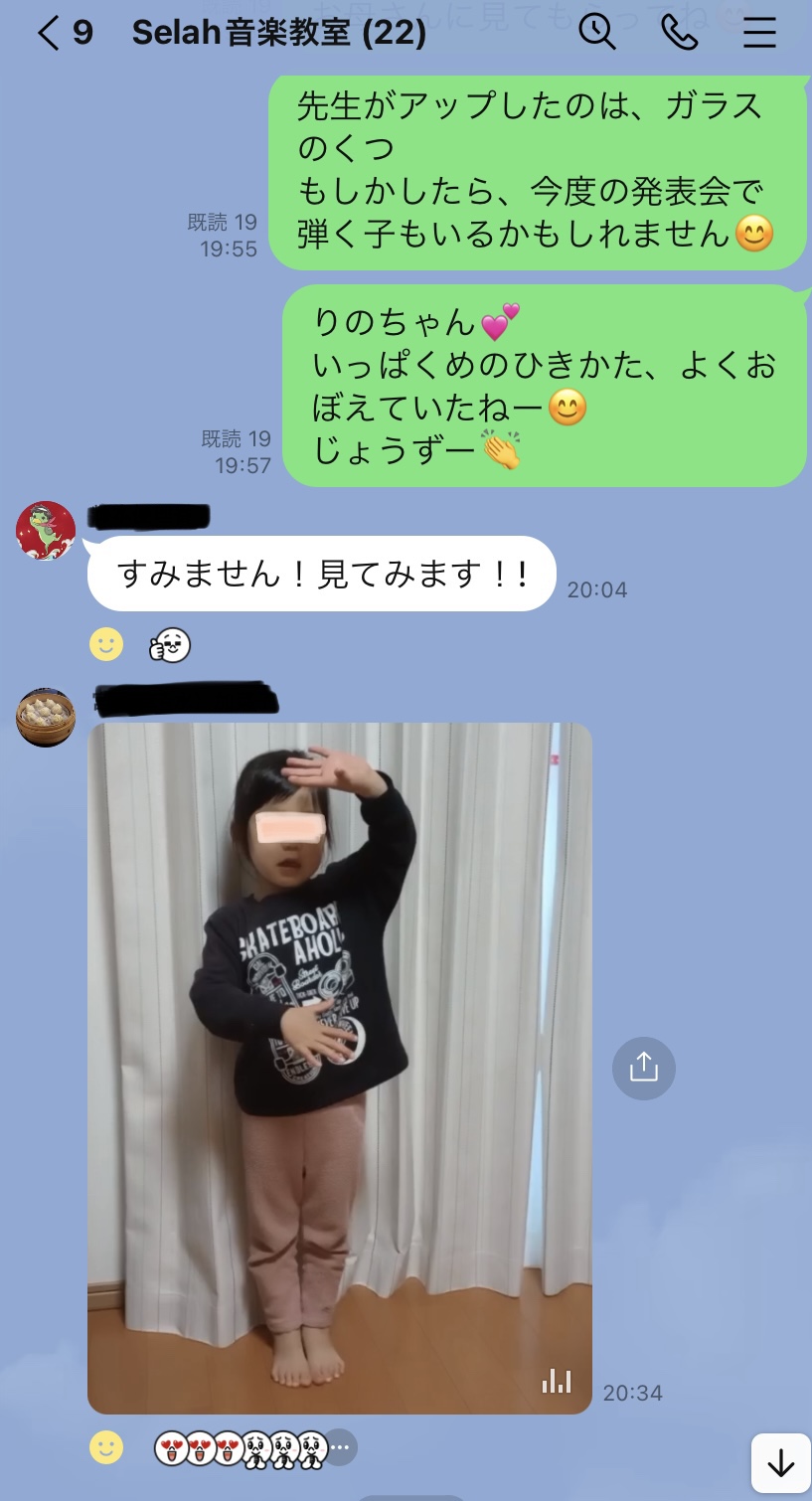The height and width of the screenshot is (1501, 812).
Task: React to すみません！見てみます message
Action: [x=106, y=645]
